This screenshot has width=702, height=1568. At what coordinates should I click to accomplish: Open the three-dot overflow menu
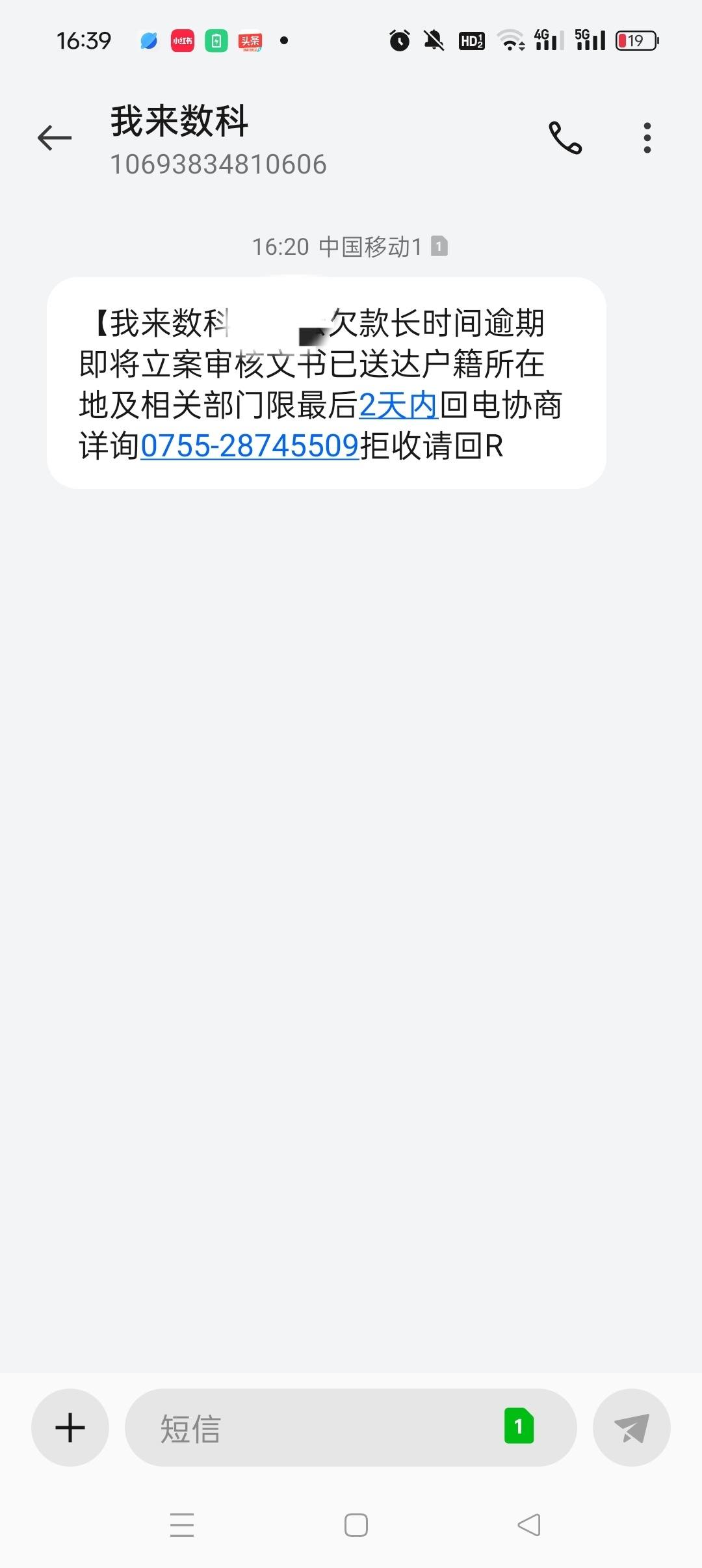pyautogui.click(x=647, y=138)
